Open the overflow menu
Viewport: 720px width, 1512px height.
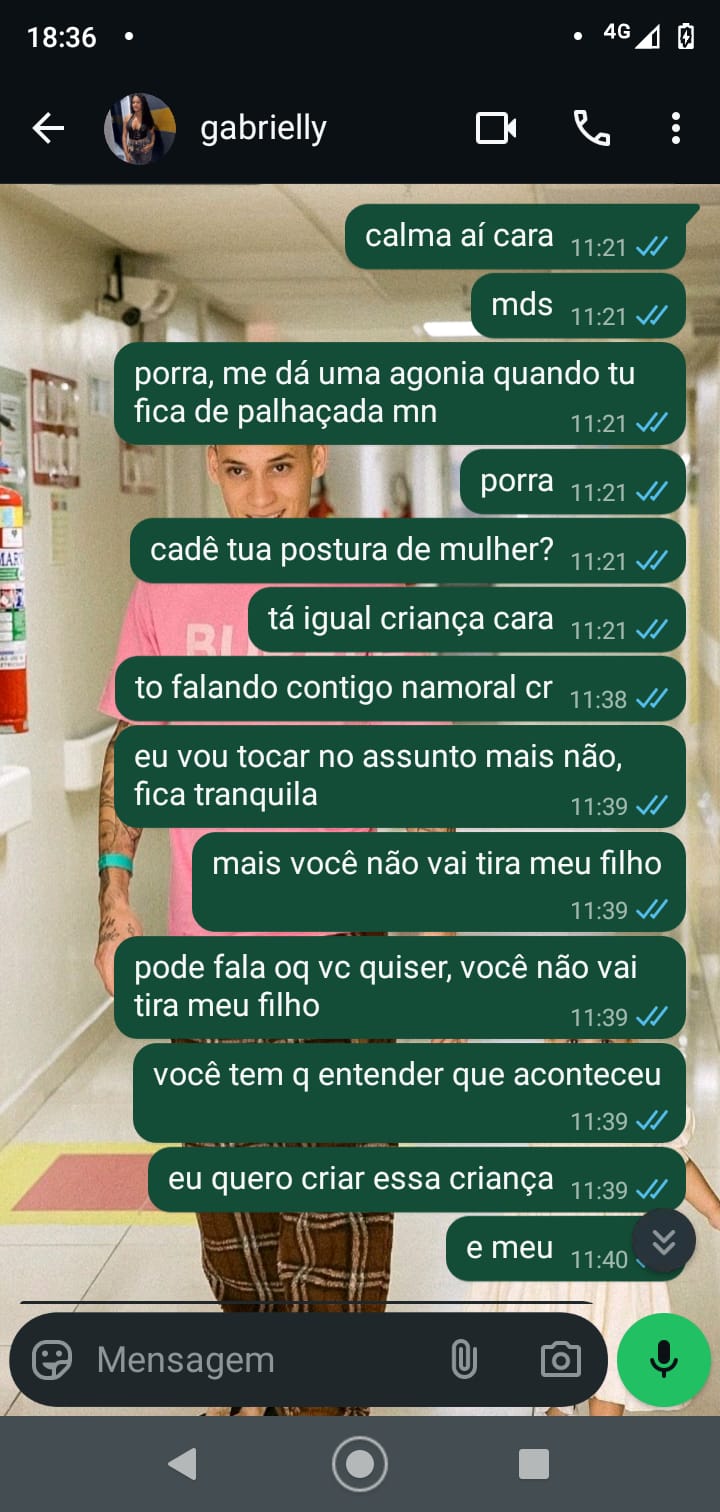[676, 128]
